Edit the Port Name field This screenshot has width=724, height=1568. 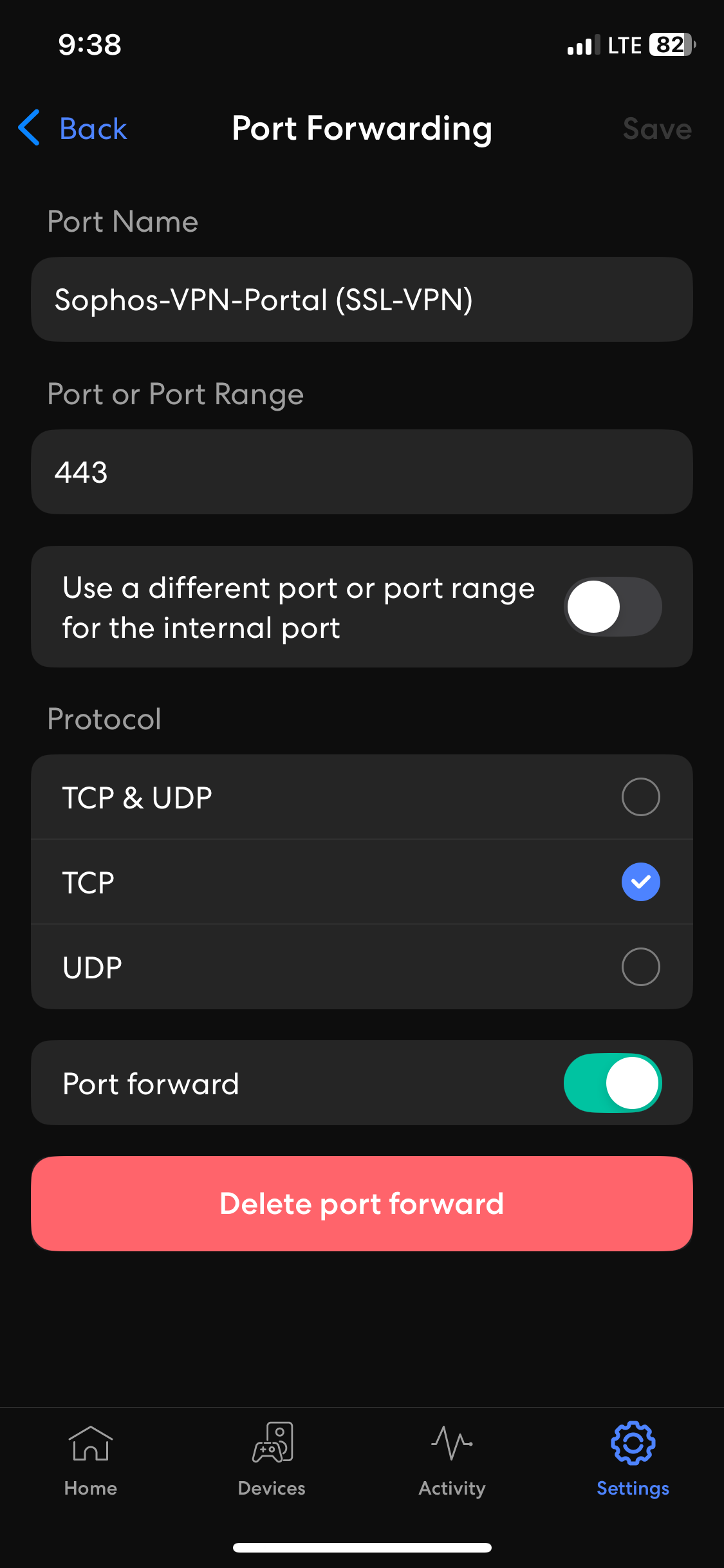(362, 299)
